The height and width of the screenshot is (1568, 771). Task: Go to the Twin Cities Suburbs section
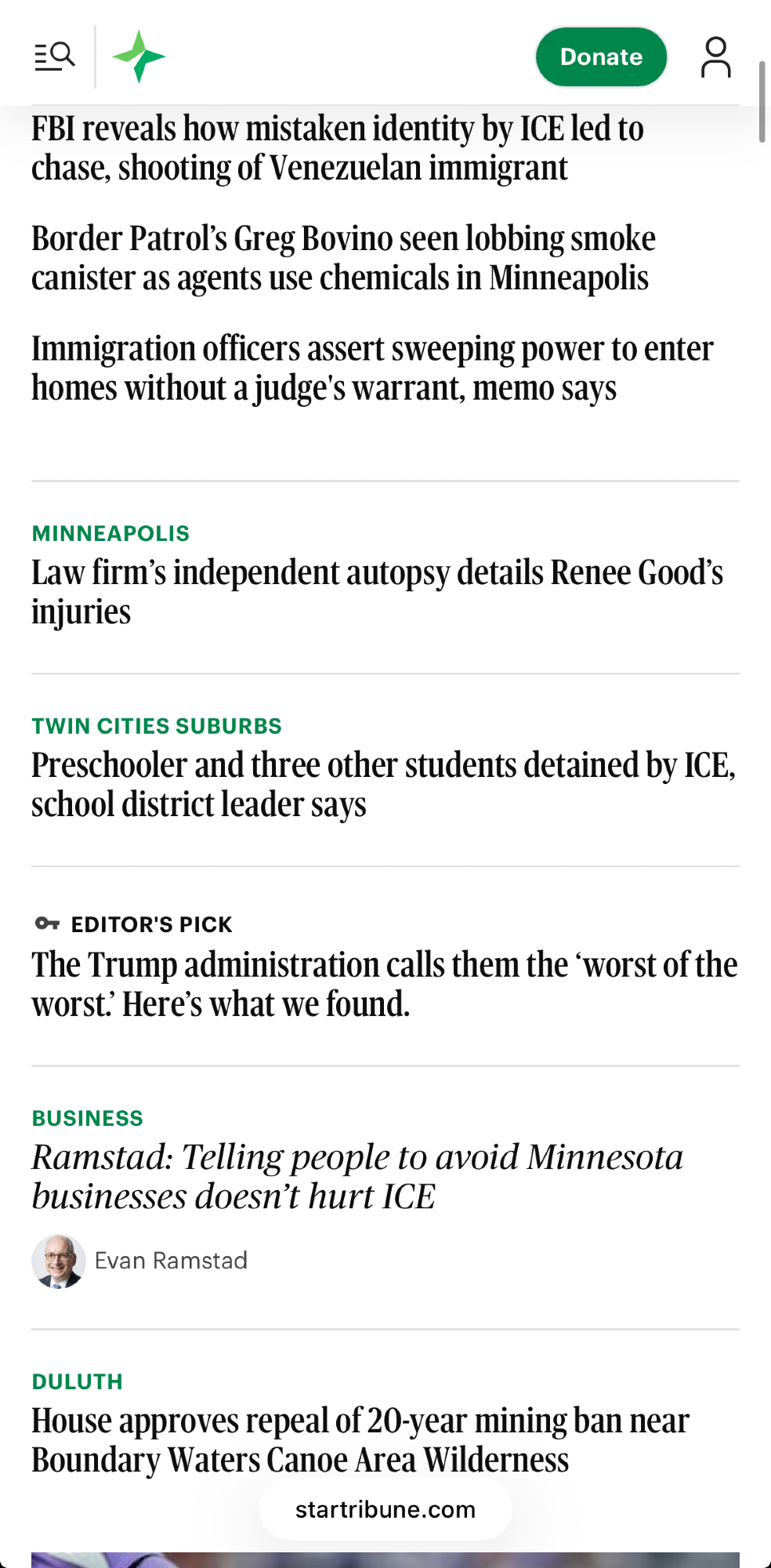[157, 726]
